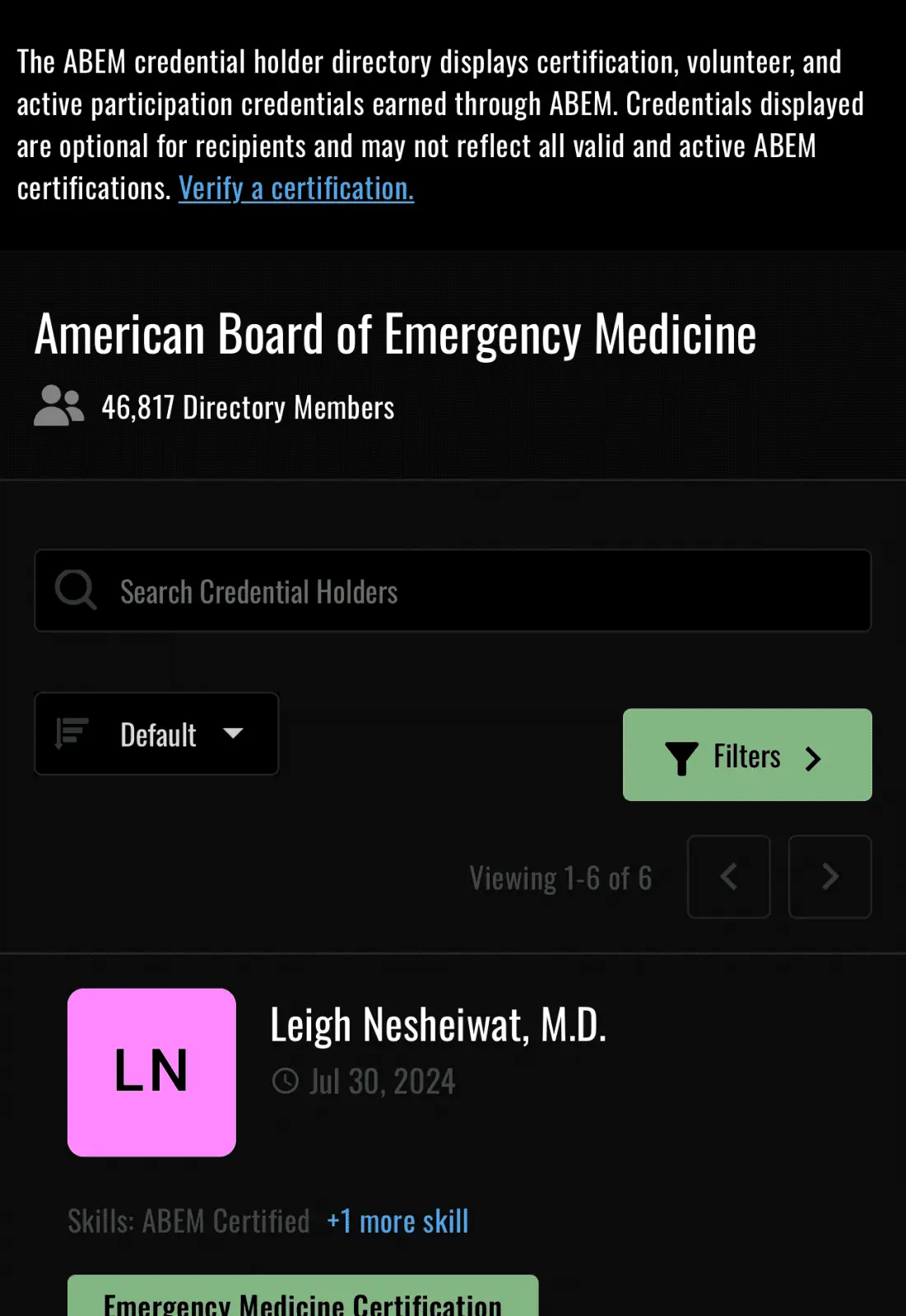Open the Filters panel
The height and width of the screenshot is (1316, 906).
click(746, 755)
